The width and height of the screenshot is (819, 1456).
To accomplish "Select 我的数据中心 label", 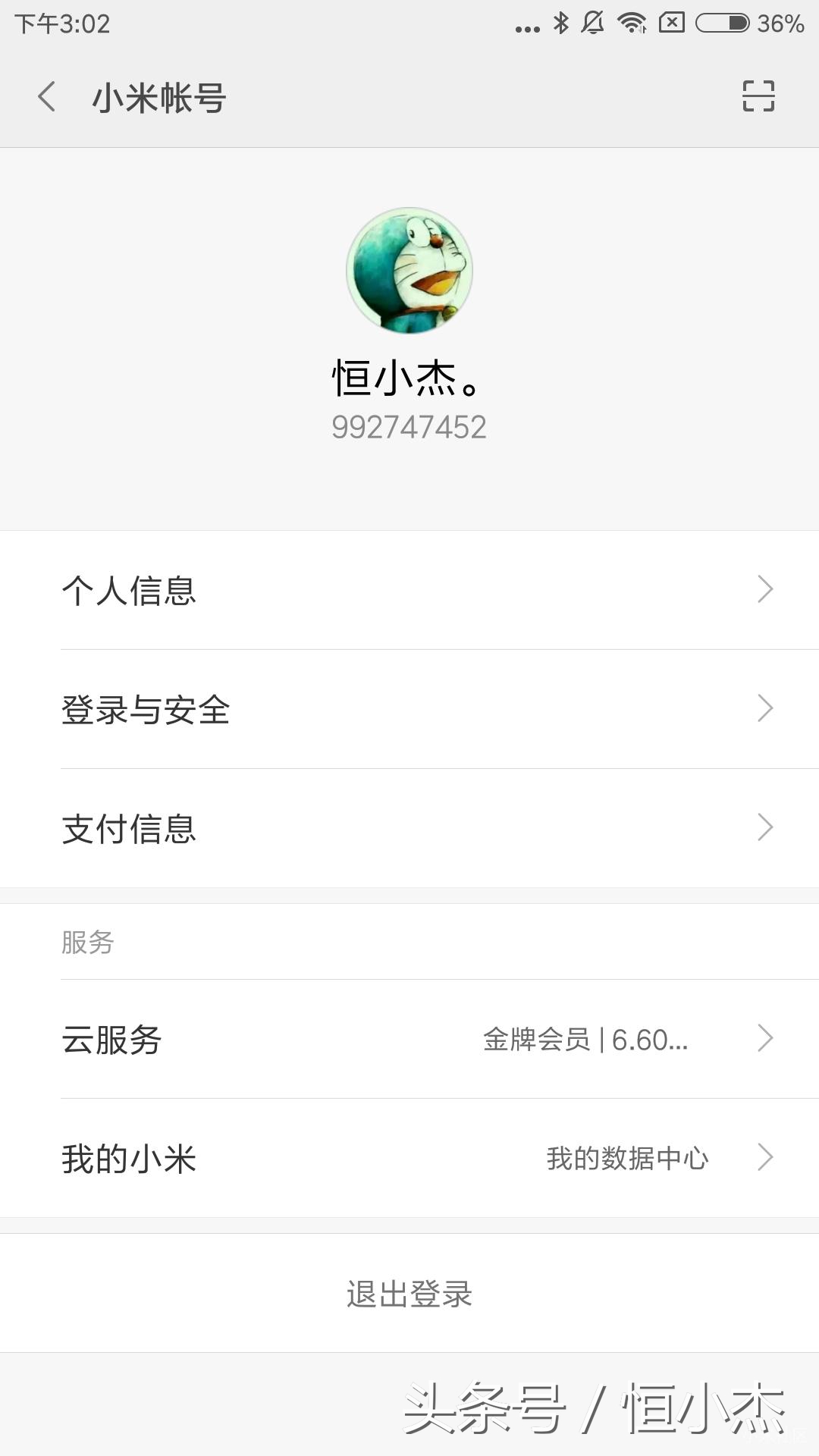I will tap(628, 1157).
